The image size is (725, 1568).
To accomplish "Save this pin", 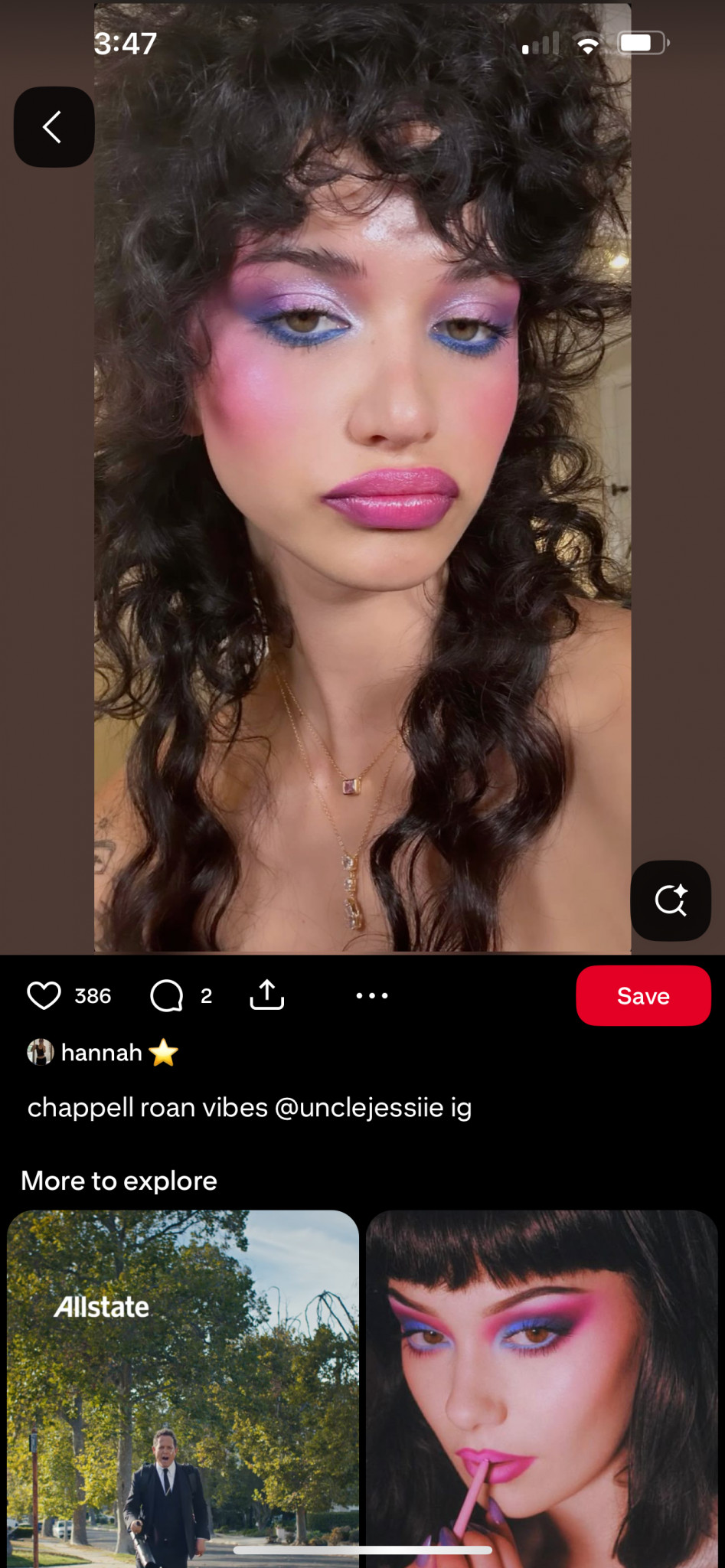I will click(x=643, y=995).
